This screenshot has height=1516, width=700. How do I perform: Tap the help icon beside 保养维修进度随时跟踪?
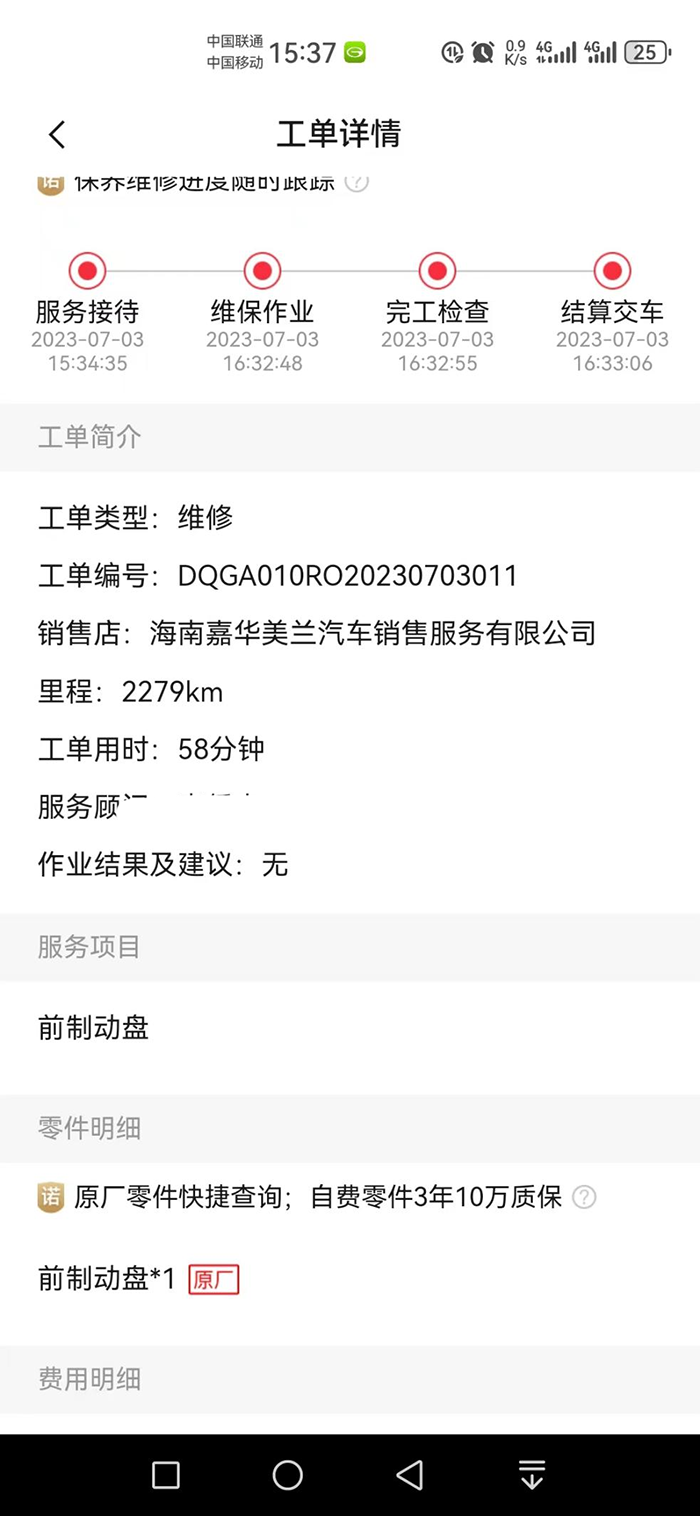point(357,181)
